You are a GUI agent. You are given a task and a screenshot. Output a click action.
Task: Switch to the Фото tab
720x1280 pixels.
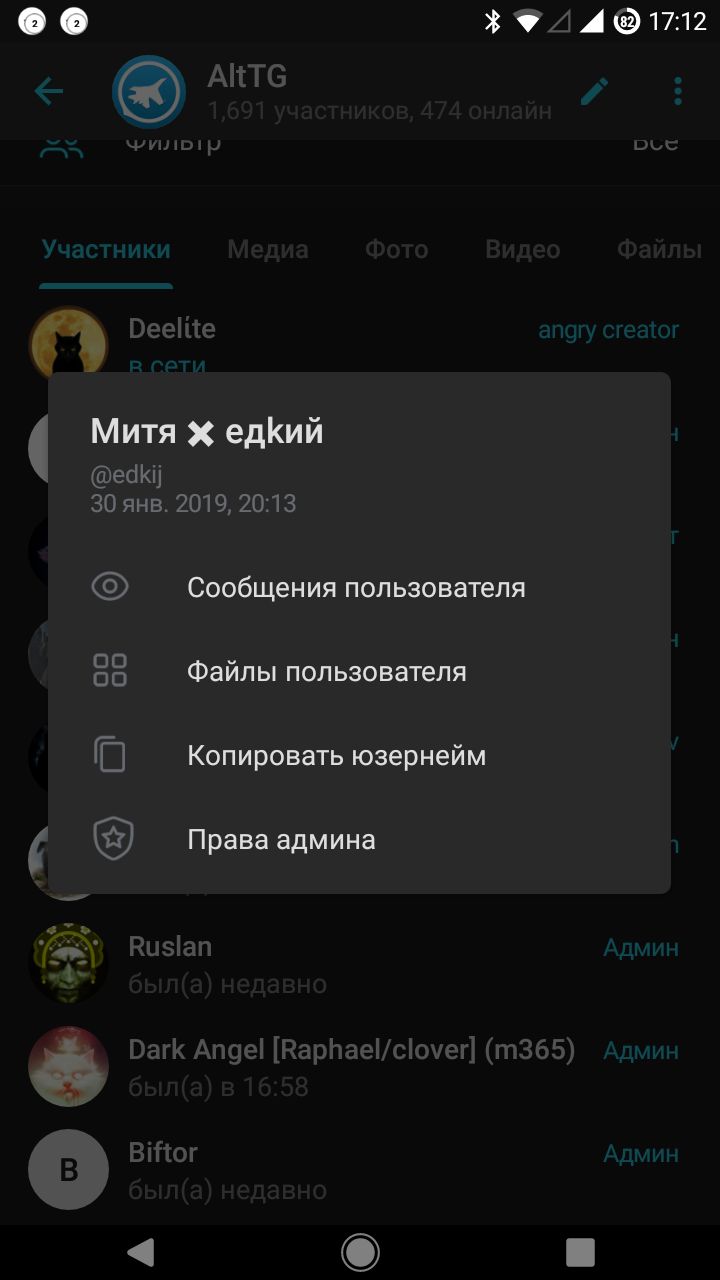(396, 249)
